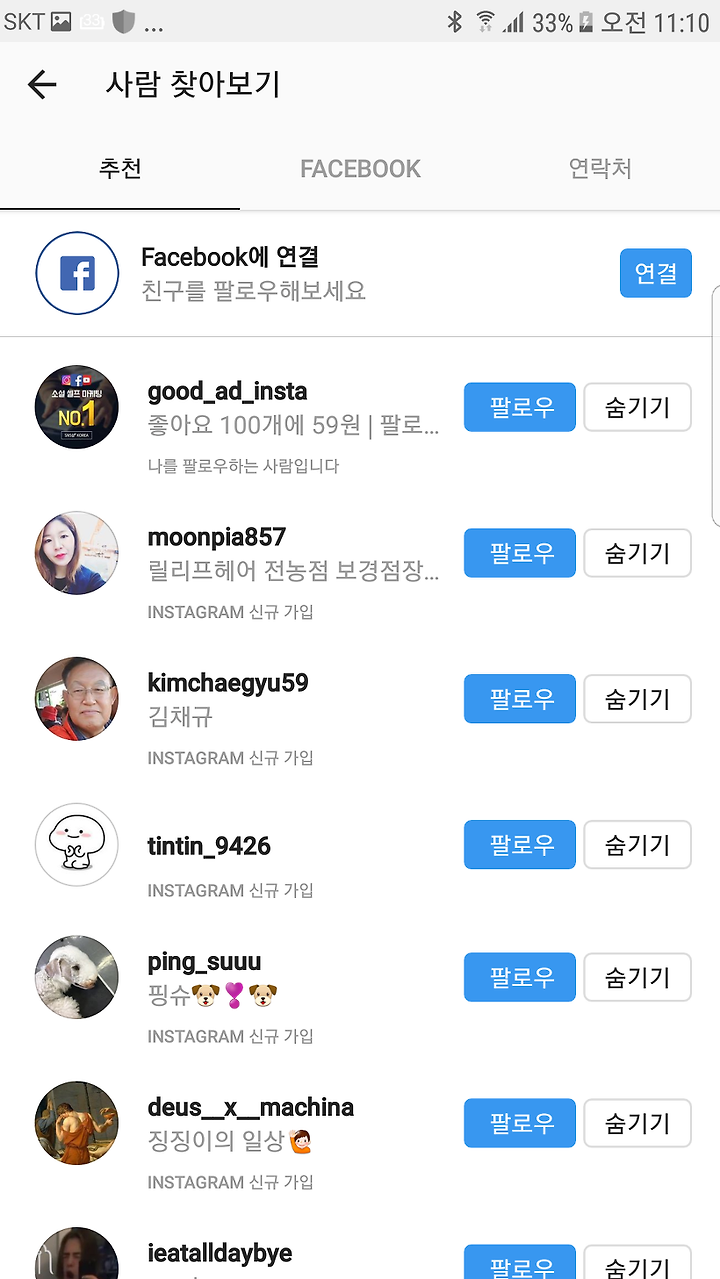Hide deus__x__machina suggestion
This screenshot has height=1279, width=720.
click(x=638, y=1123)
